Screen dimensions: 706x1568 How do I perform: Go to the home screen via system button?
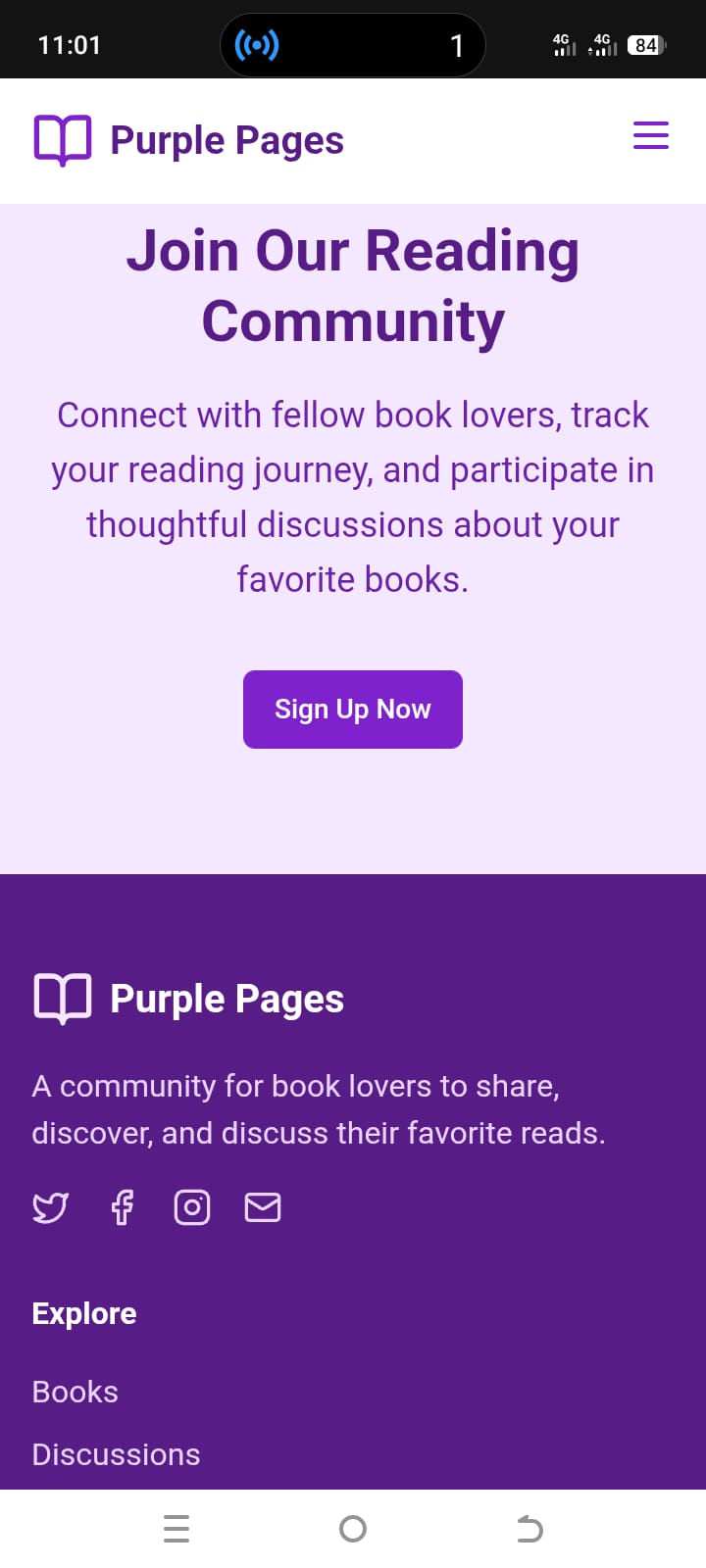click(x=353, y=1529)
